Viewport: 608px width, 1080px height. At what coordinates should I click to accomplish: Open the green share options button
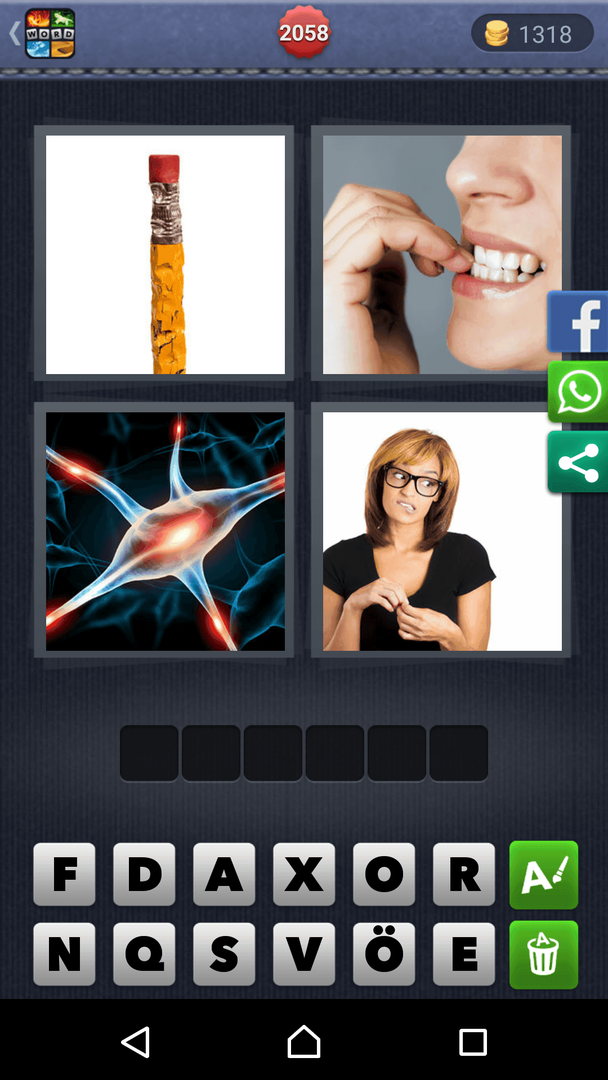579,462
